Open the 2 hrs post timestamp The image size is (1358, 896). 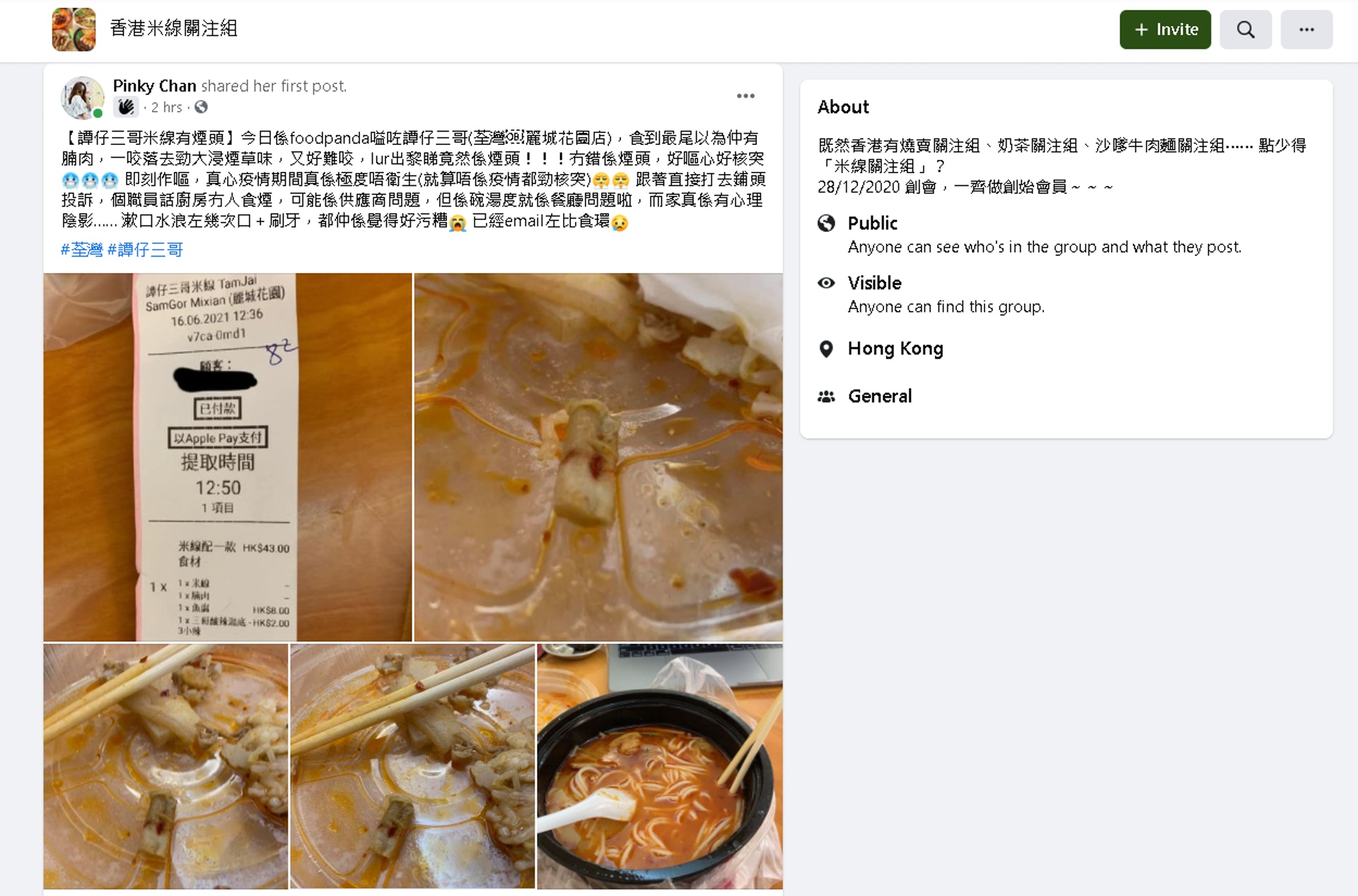click(166, 107)
